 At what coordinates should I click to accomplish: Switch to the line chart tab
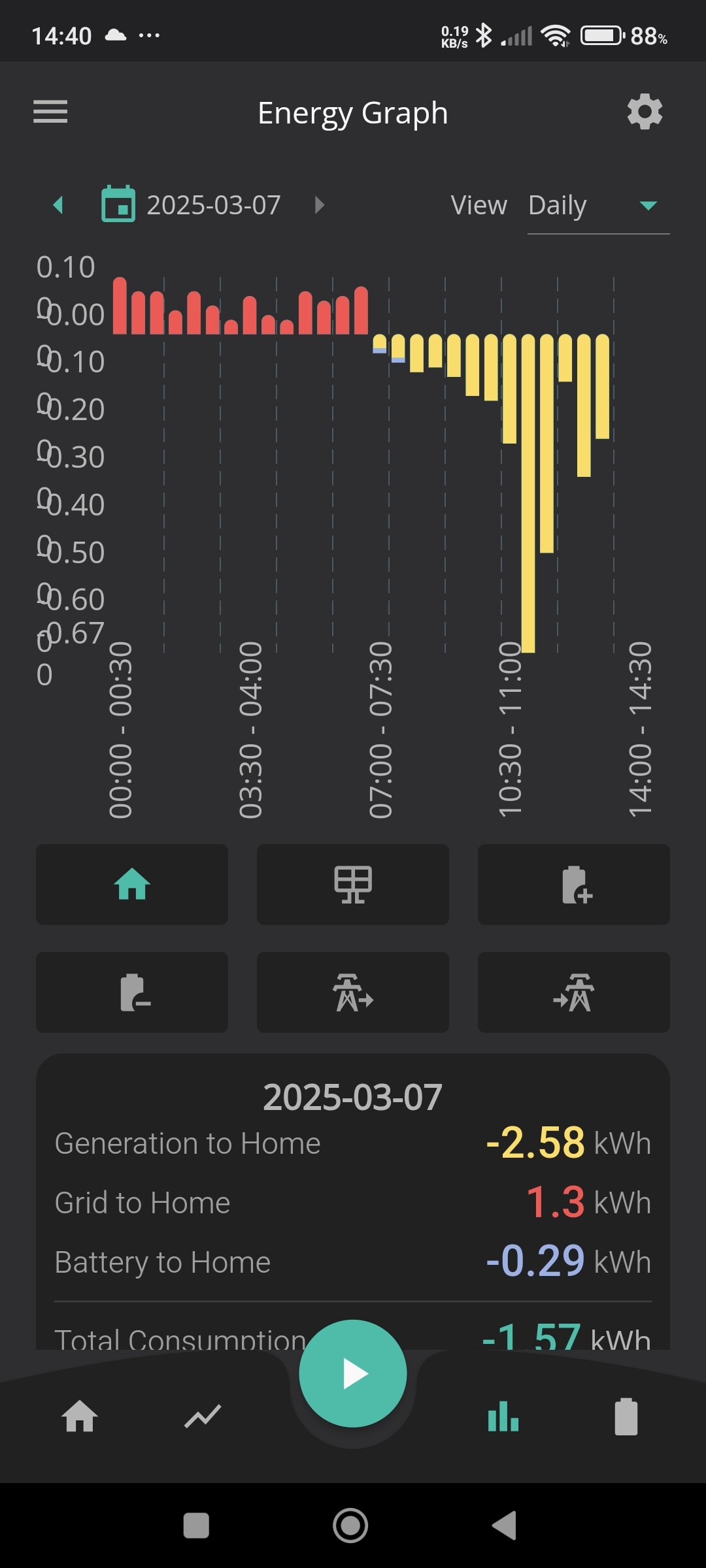(203, 1416)
